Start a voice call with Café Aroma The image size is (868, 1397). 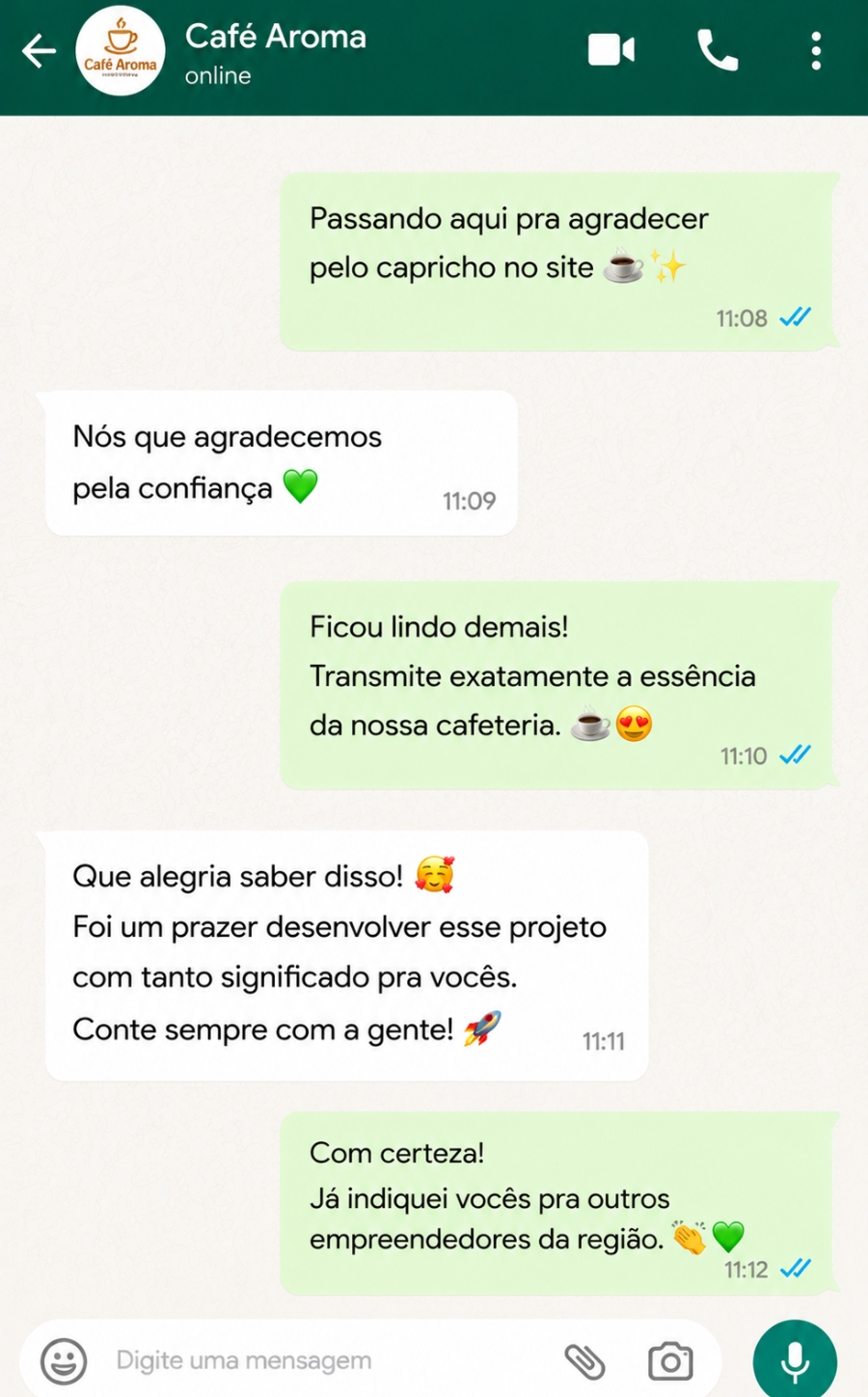pyautogui.click(x=718, y=50)
